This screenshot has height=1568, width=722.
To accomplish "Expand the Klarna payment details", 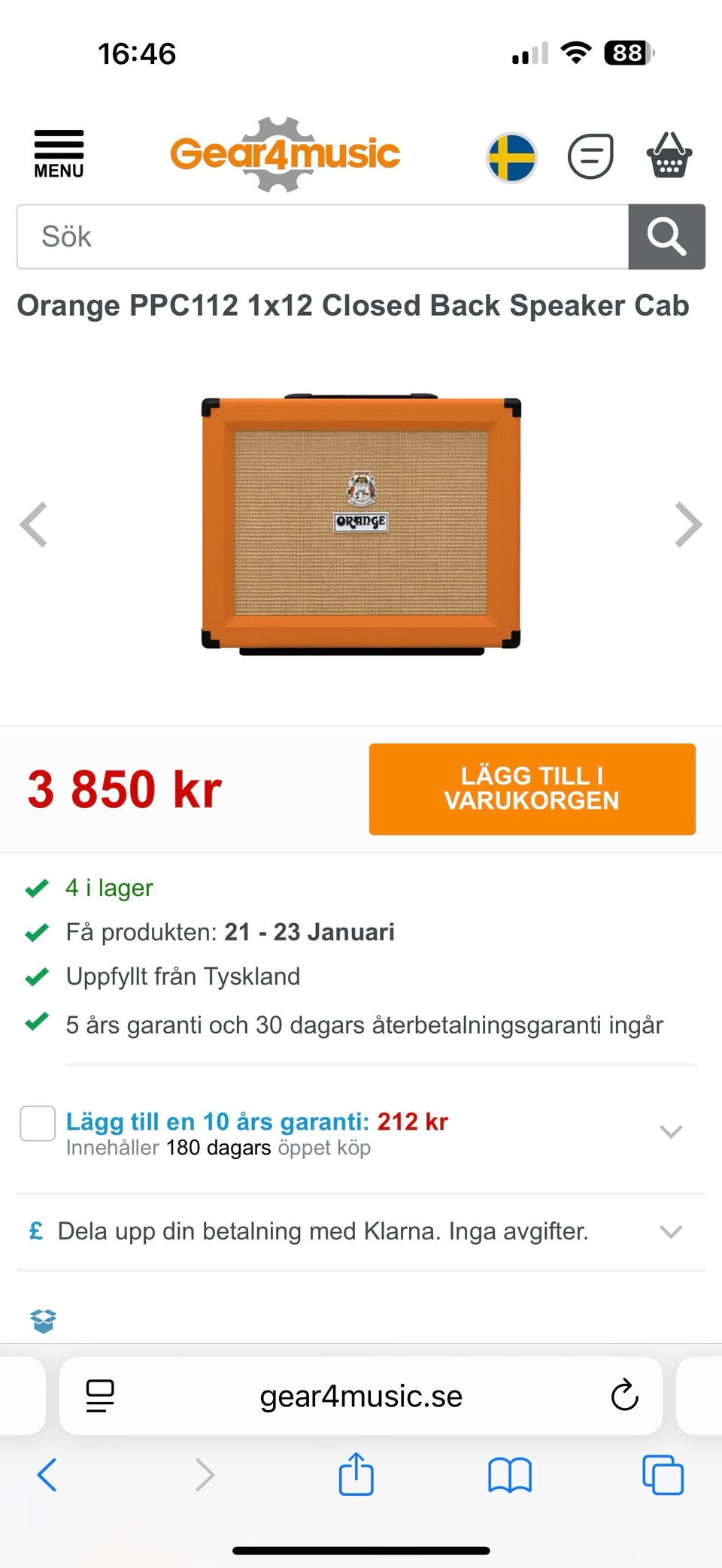I will [x=671, y=1231].
